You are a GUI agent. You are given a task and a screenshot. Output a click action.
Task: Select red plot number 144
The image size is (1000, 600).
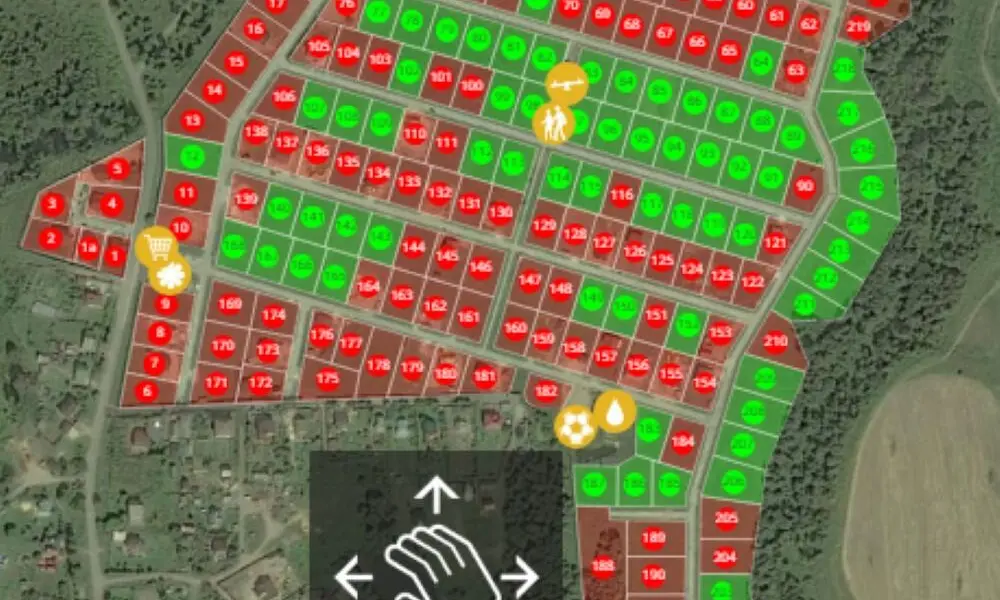tap(413, 246)
